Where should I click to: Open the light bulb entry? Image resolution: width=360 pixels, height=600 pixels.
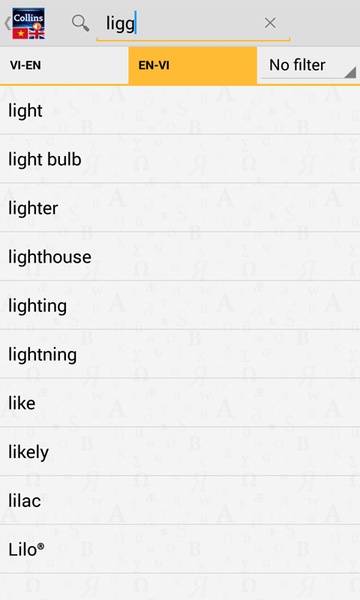[180, 159]
